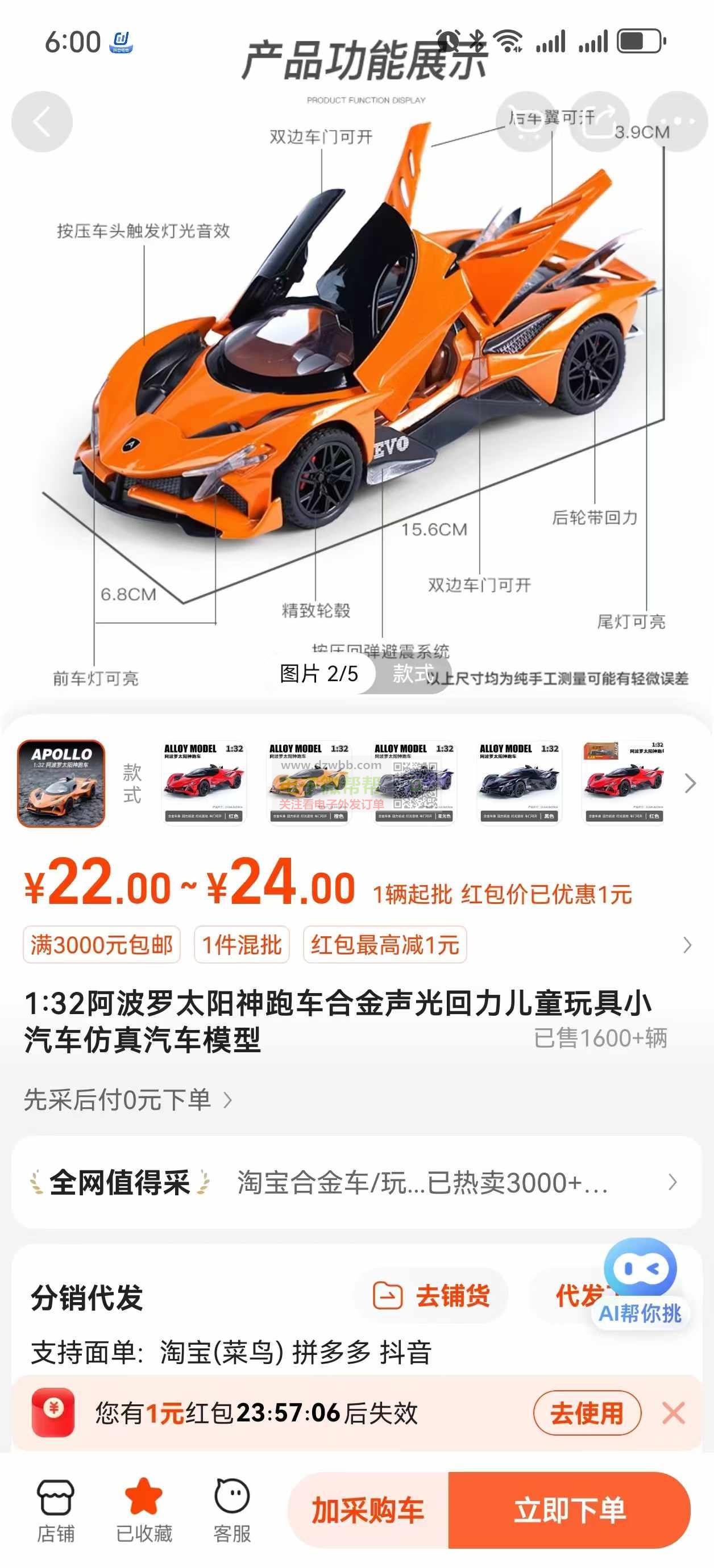Image resolution: width=714 pixels, height=1568 pixels.
Task: Tap the 去铺货 button
Action: 431,1295
